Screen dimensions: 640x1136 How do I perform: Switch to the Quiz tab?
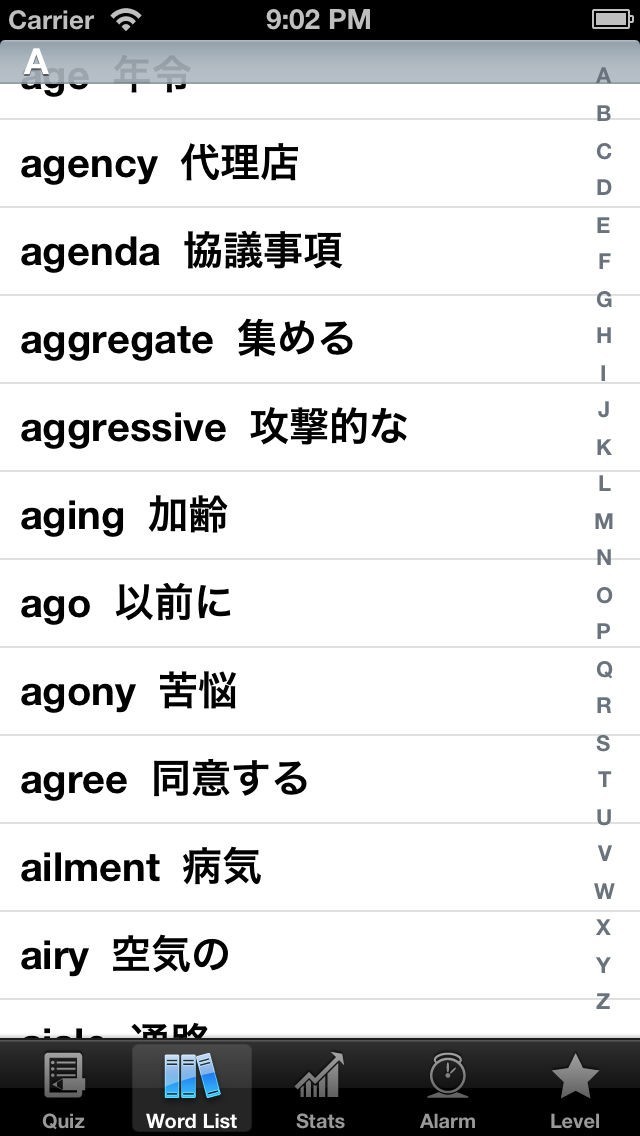tap(64, 1090)
